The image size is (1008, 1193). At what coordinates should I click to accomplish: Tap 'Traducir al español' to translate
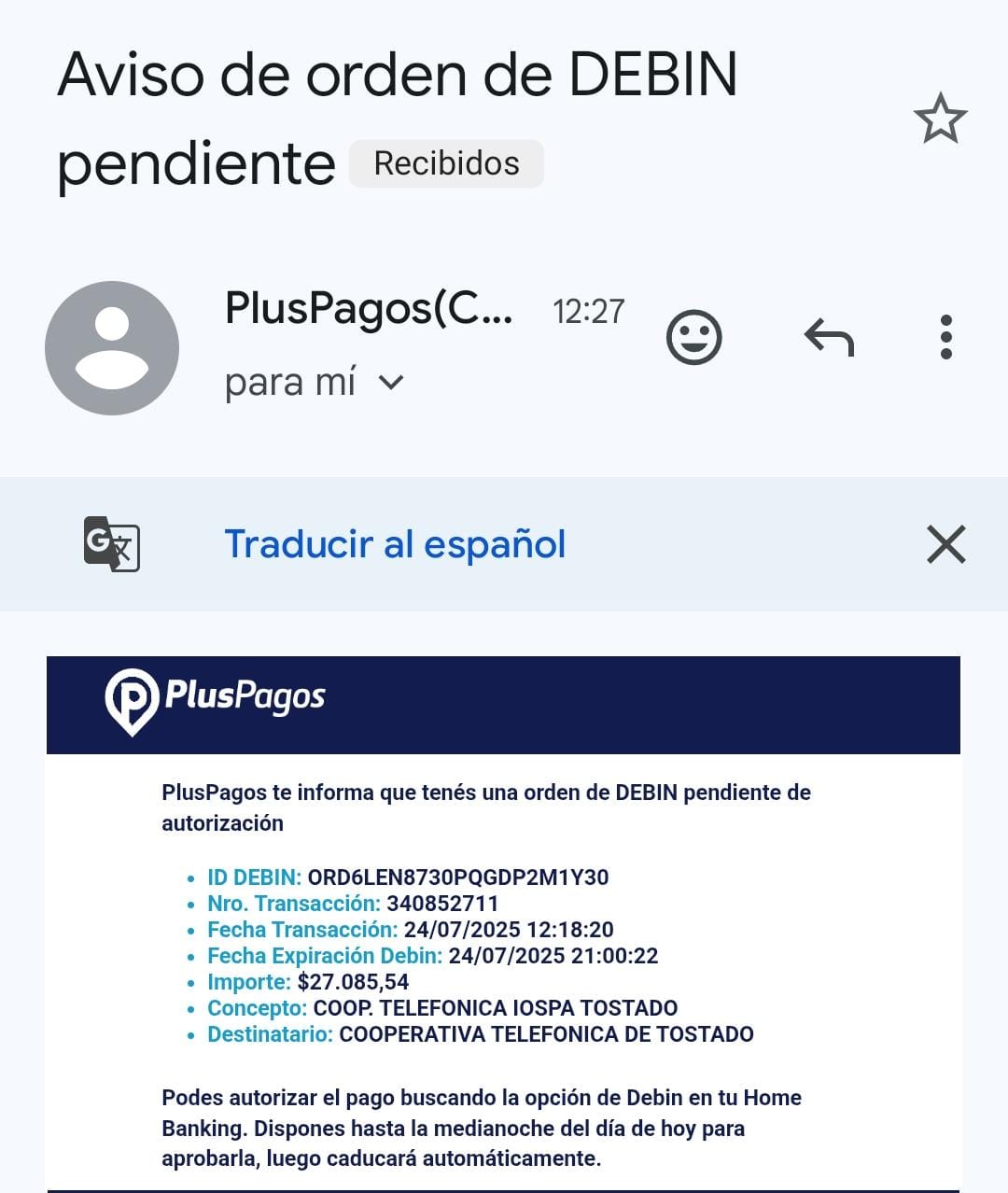[395, 544]
